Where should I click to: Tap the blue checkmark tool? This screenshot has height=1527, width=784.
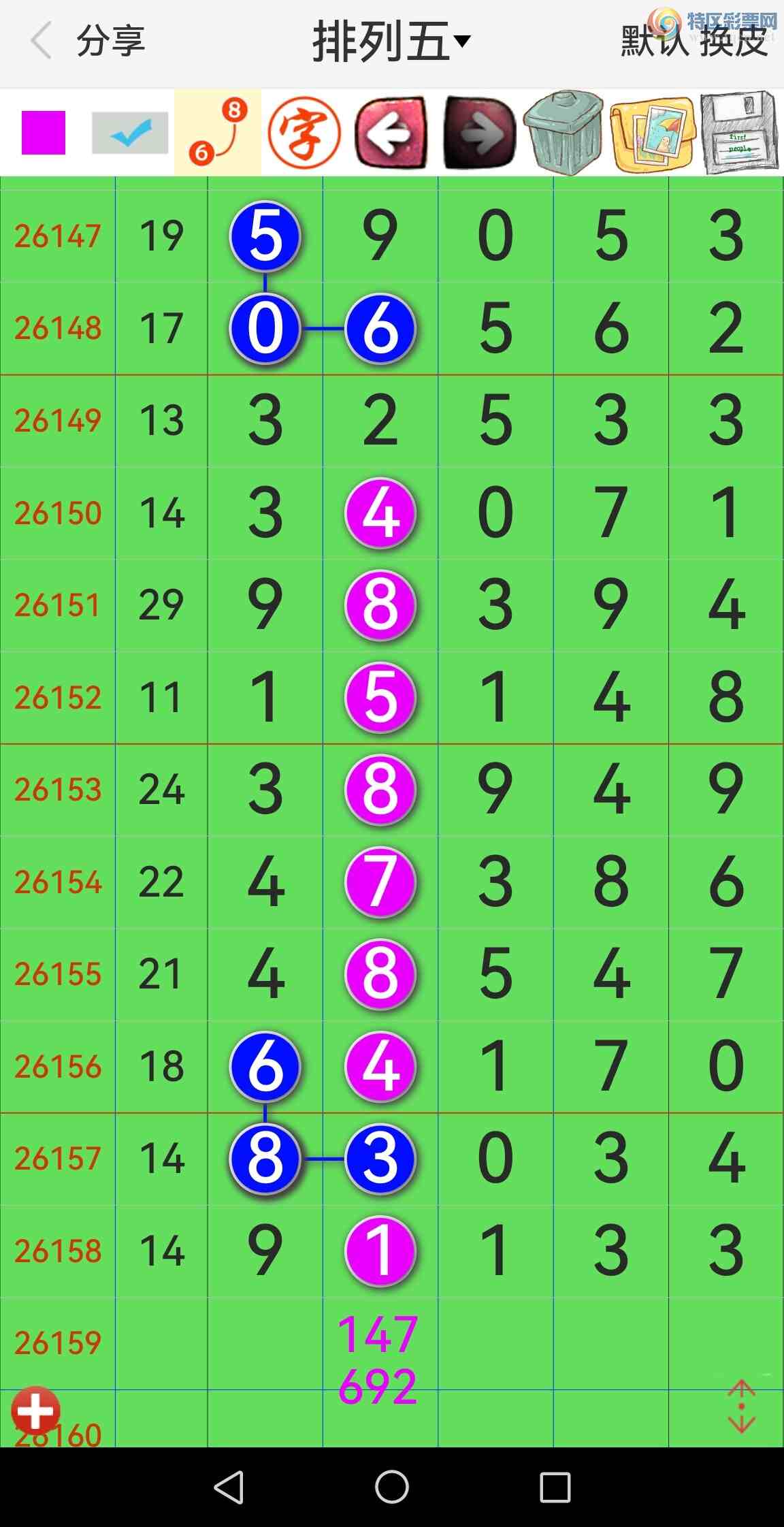[x=130, y=133]
